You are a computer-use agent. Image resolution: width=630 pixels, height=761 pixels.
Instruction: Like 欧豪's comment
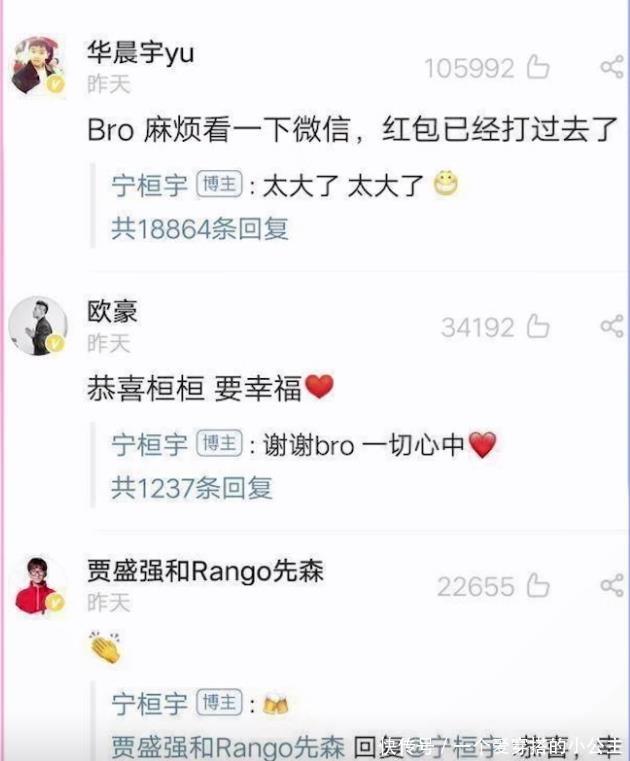538,327
